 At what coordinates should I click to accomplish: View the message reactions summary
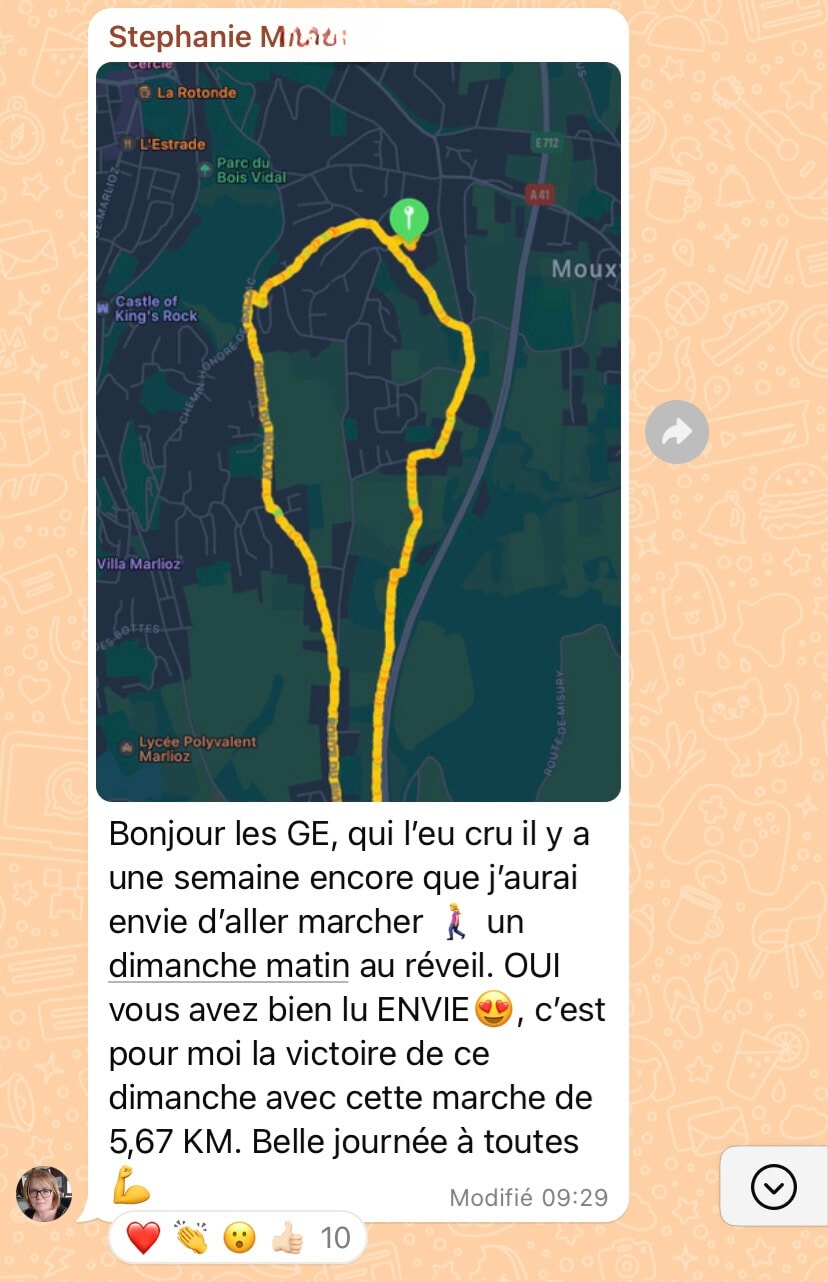[x=238, y=1239]
